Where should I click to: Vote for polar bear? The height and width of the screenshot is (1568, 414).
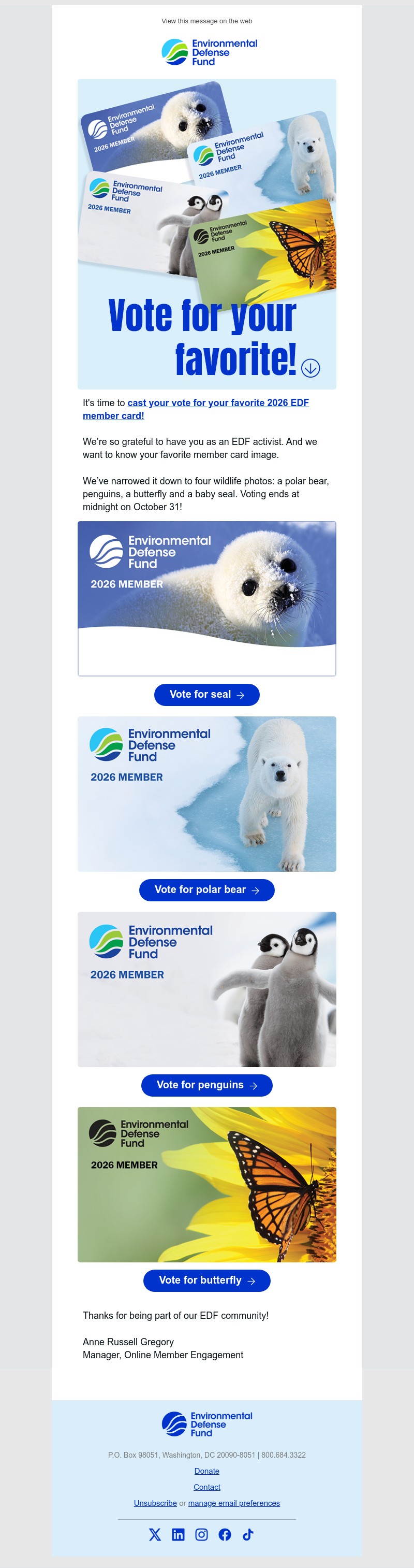pos(206,890)
